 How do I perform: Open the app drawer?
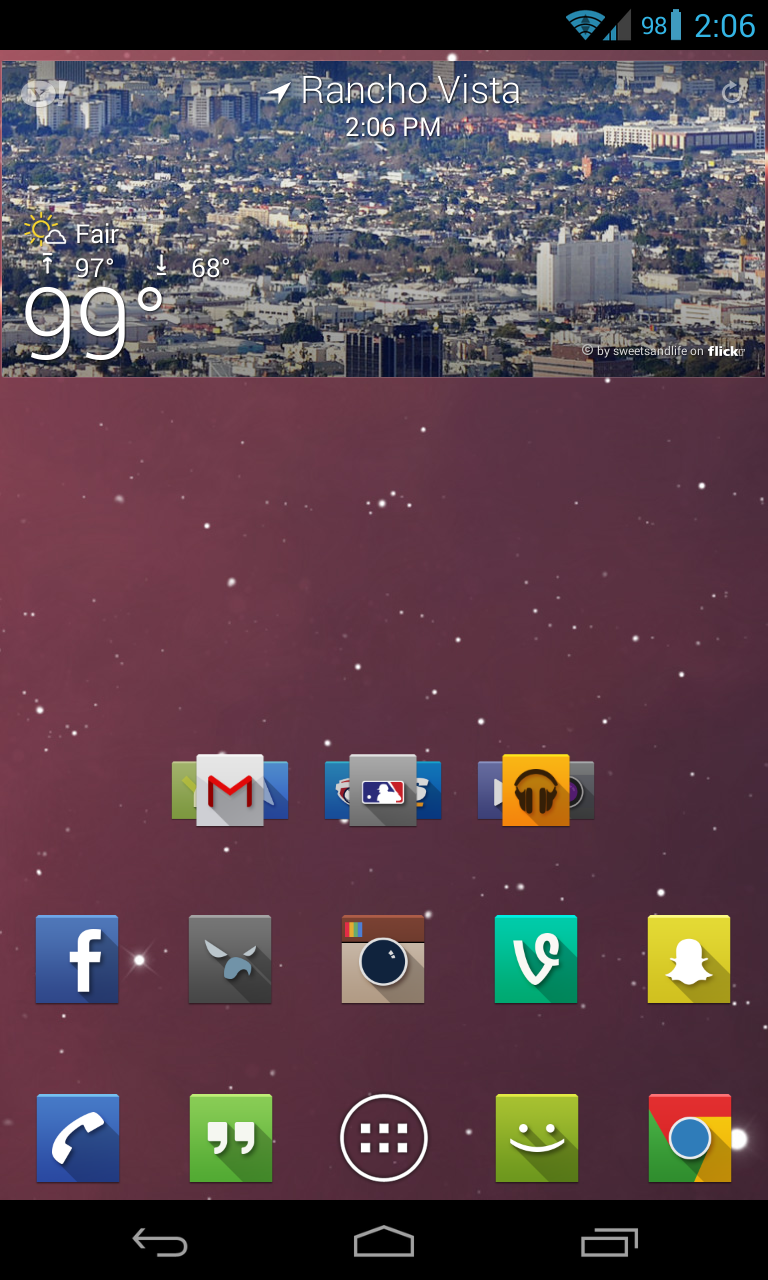384,1138
